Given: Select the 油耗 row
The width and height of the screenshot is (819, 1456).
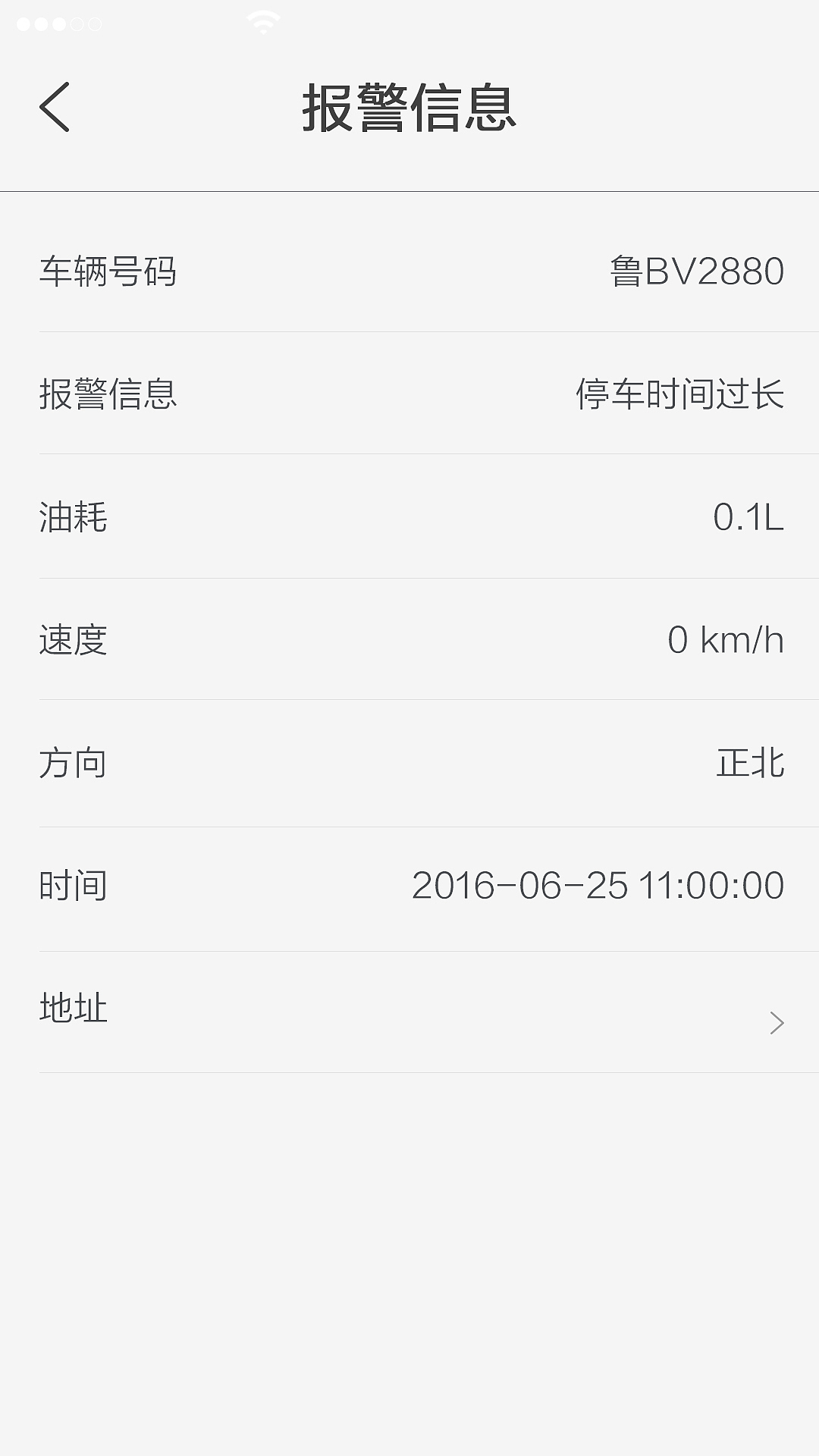Looking at the screenshot, I should tap(409, 517).
